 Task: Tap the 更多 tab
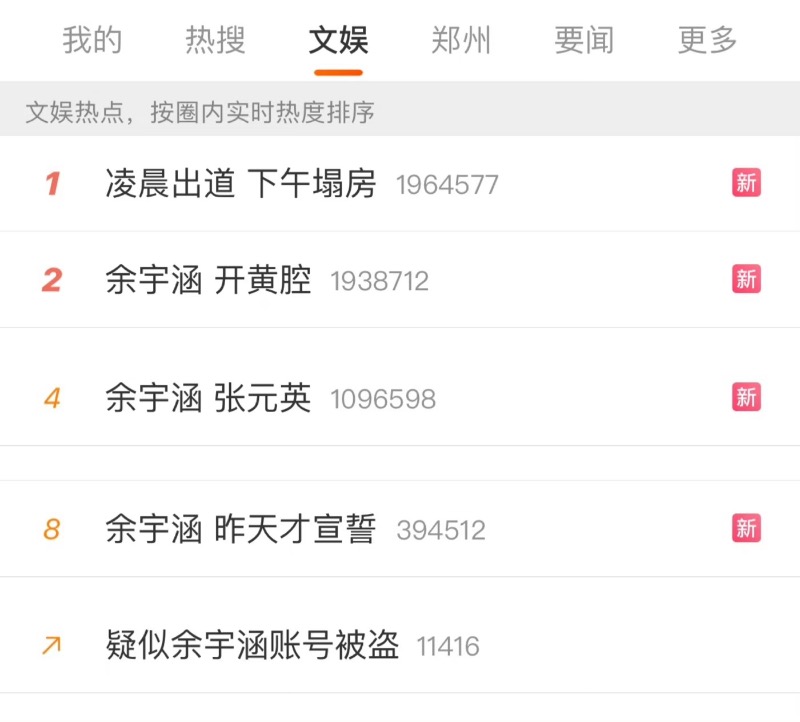(x=707, y=41)
